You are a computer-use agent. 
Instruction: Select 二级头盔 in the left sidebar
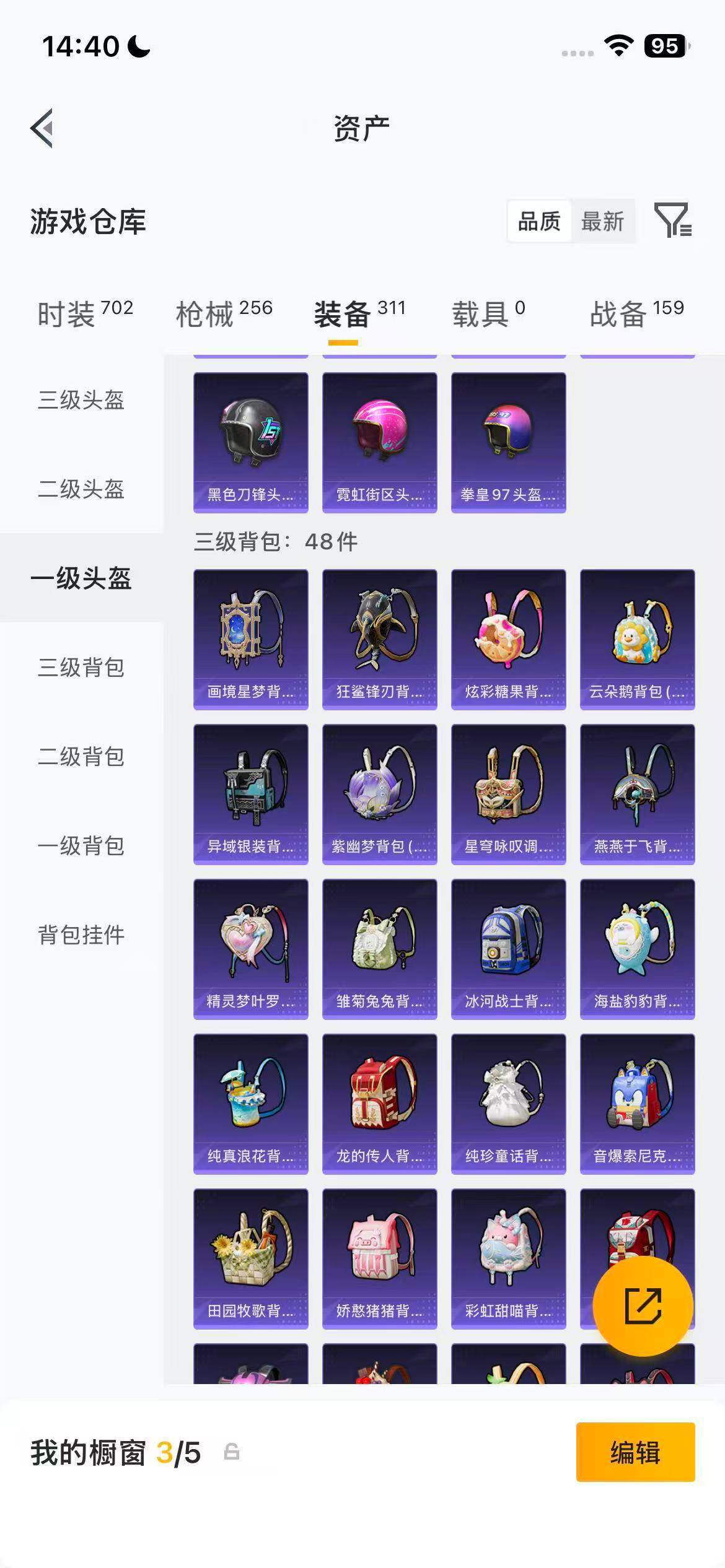click(x=81, y=491)
